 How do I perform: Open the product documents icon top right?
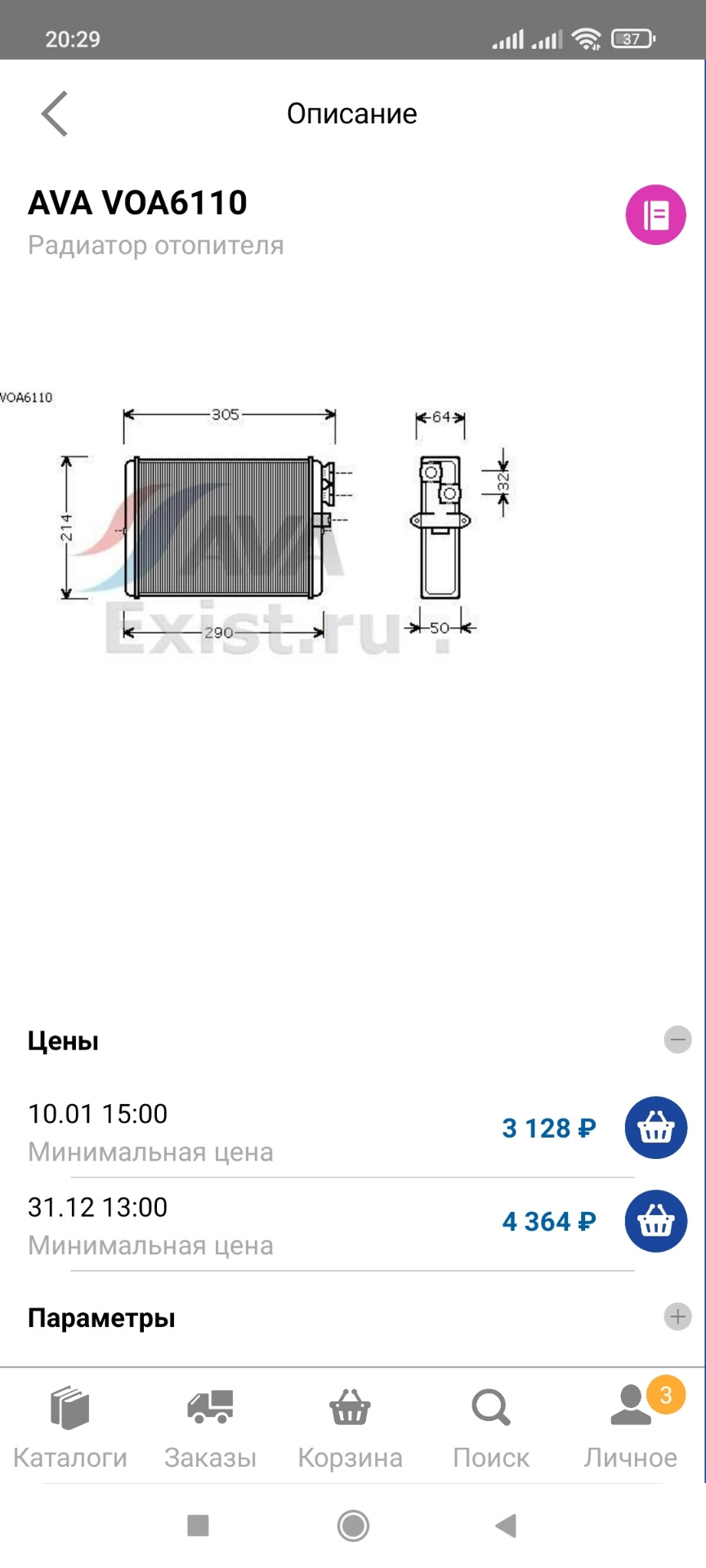(x=655, y=215)
